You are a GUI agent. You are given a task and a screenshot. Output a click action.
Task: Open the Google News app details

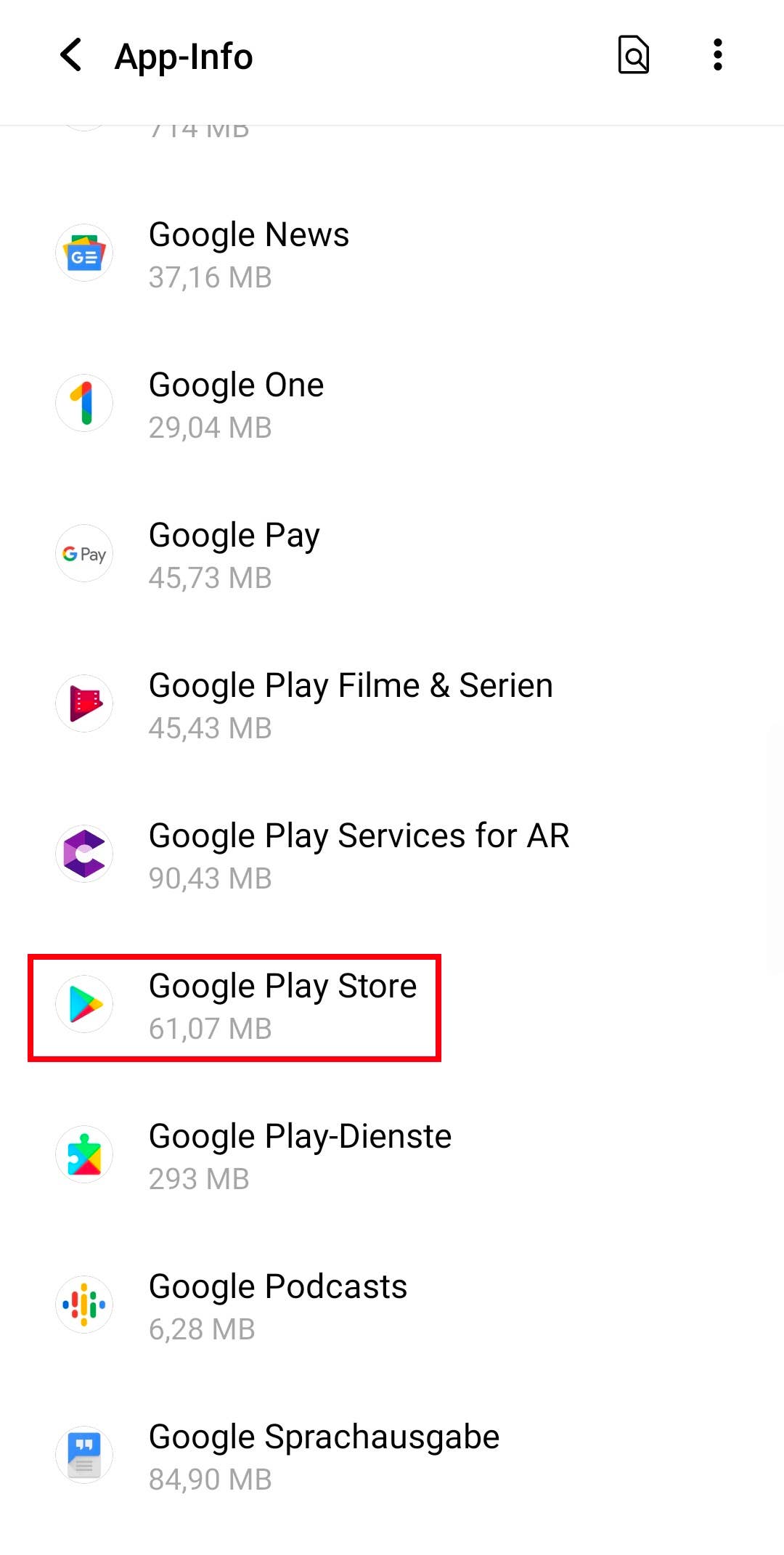[248, 252]
